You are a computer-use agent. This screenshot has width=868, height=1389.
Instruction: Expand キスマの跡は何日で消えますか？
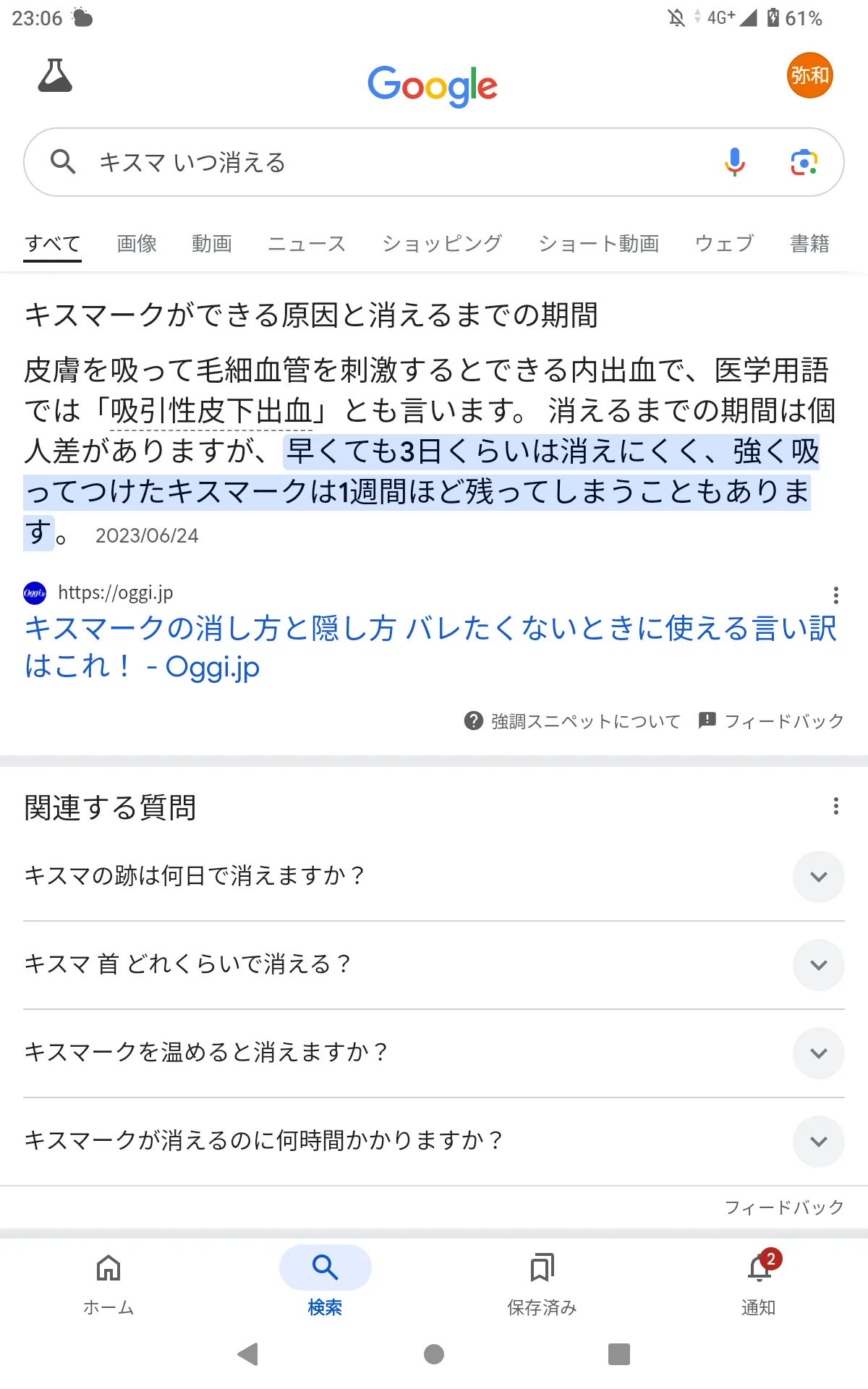click(434, 876)
